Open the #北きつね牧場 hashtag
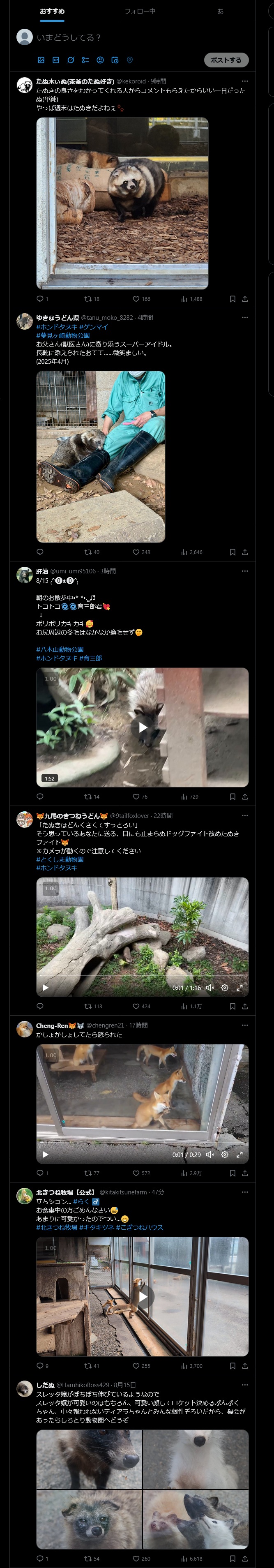Image resolution: width=274 pixels, height=1568 pixels. click(x=57, y=1227)
